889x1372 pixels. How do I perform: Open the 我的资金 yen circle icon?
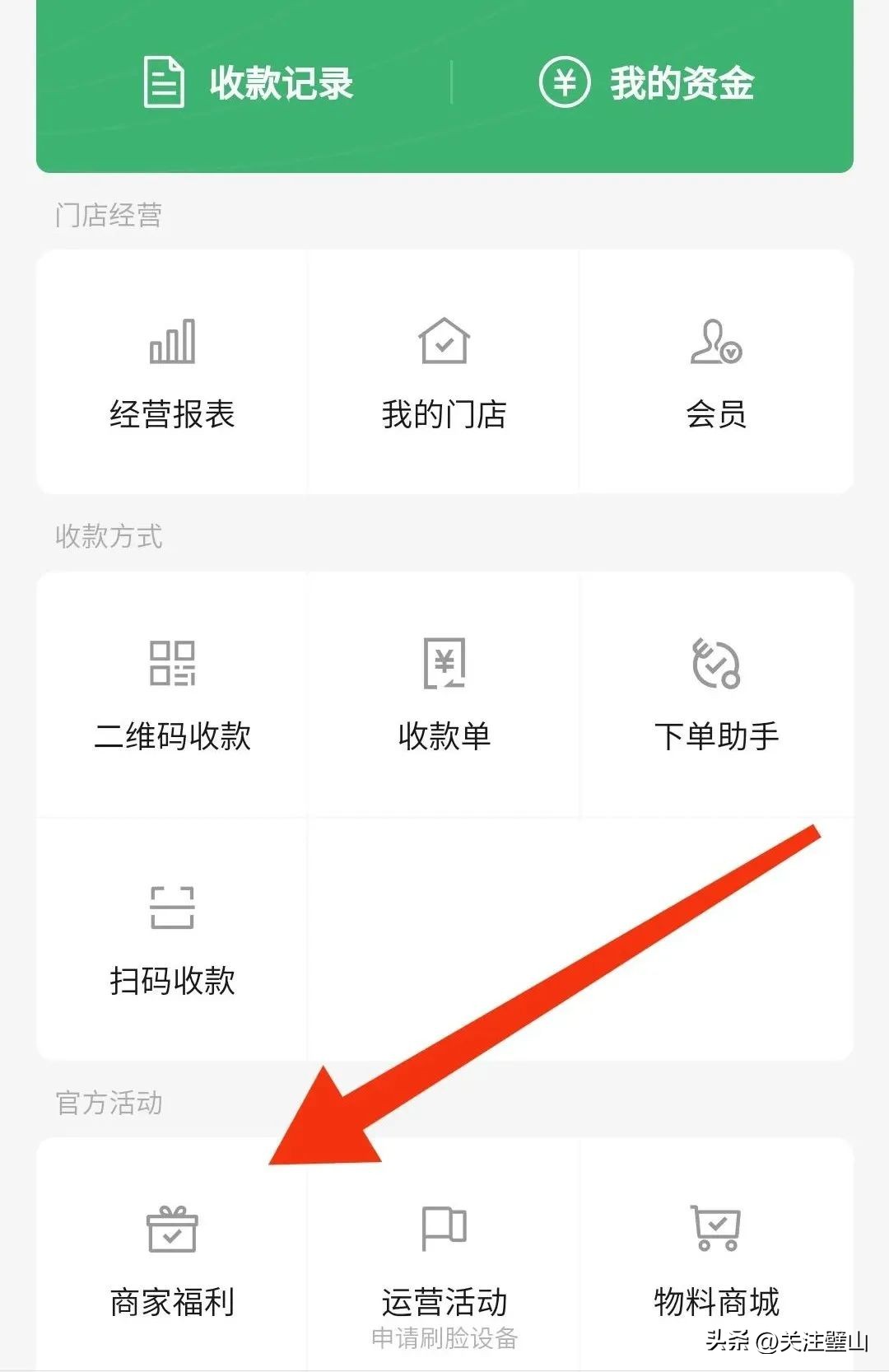(x=565, y=83)
